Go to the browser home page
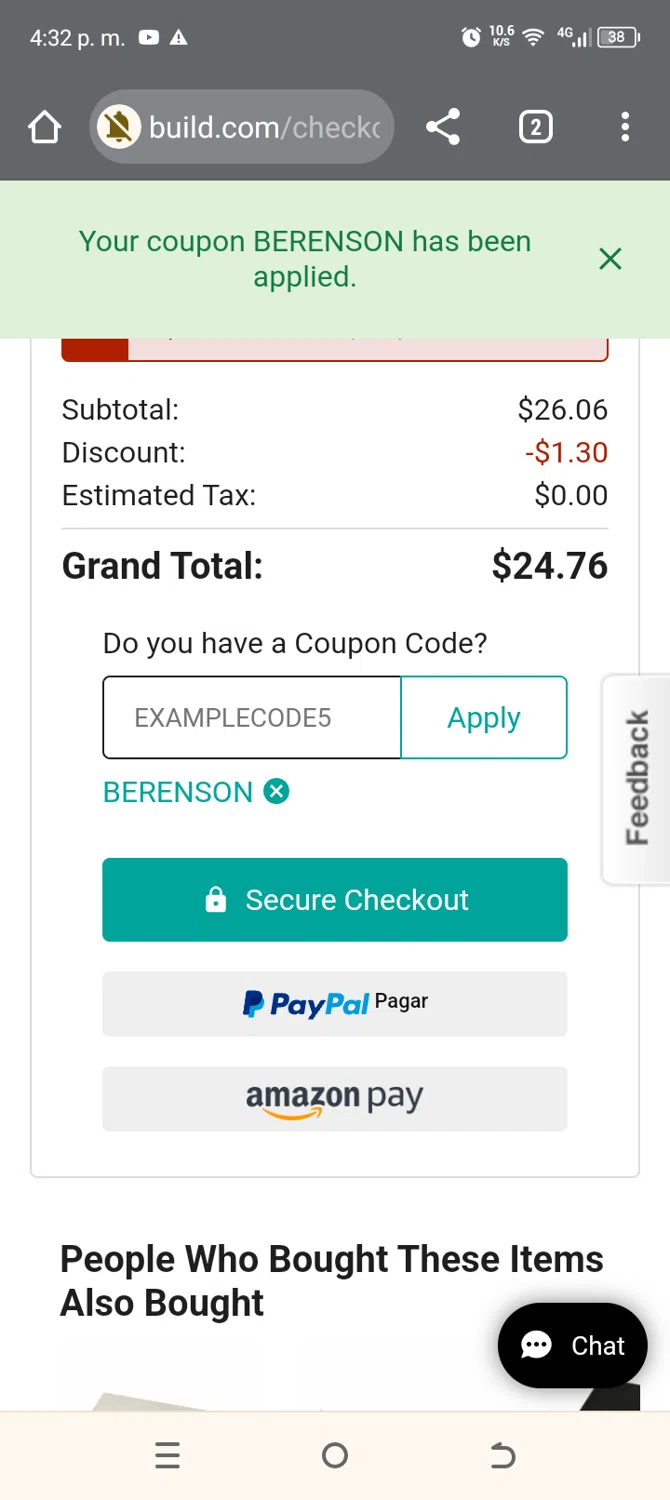Screen dimensions: 670x1500 point(44,127)
